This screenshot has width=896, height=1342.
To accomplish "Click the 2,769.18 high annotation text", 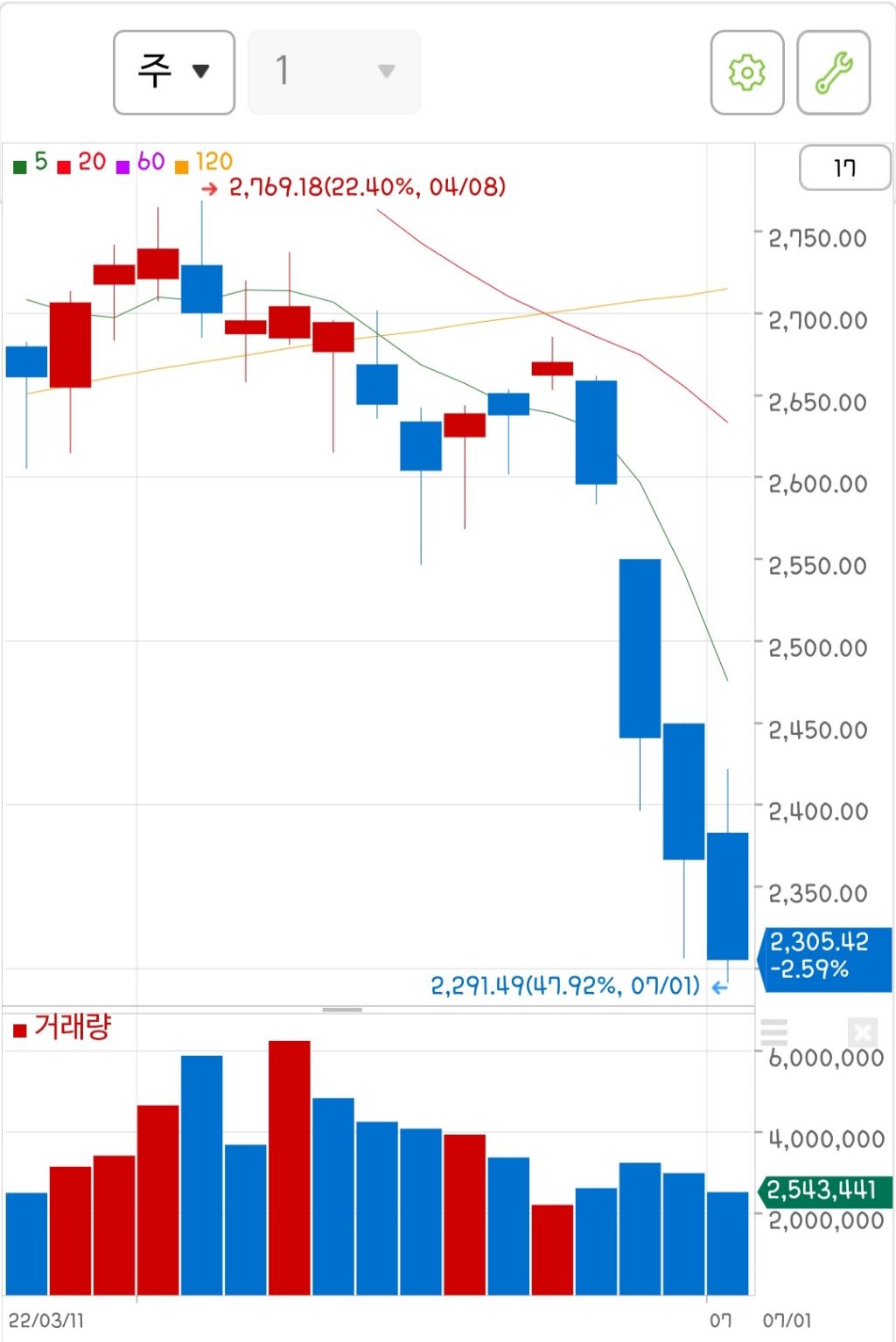I will point(367,186).
